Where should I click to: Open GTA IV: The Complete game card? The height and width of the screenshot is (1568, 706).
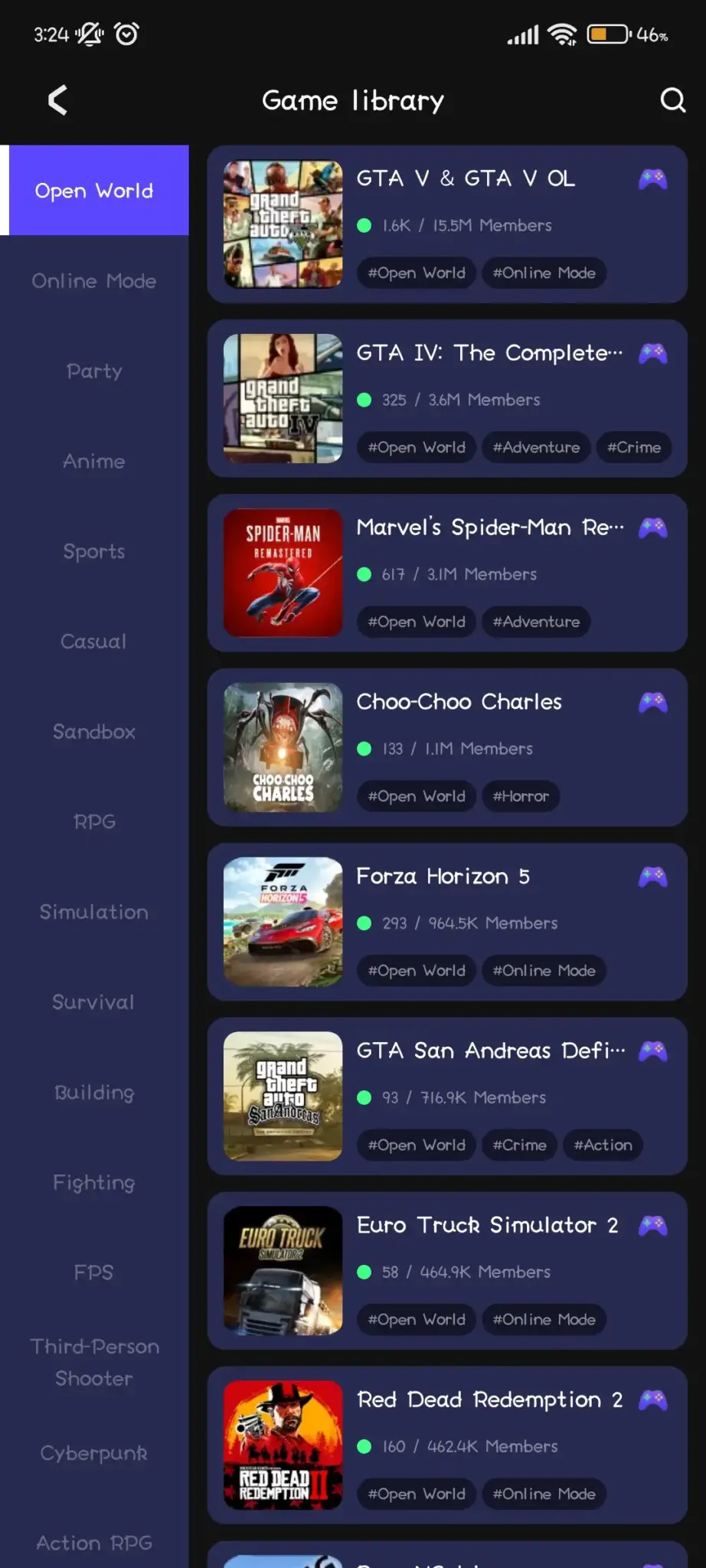click(x=447, y=399)
